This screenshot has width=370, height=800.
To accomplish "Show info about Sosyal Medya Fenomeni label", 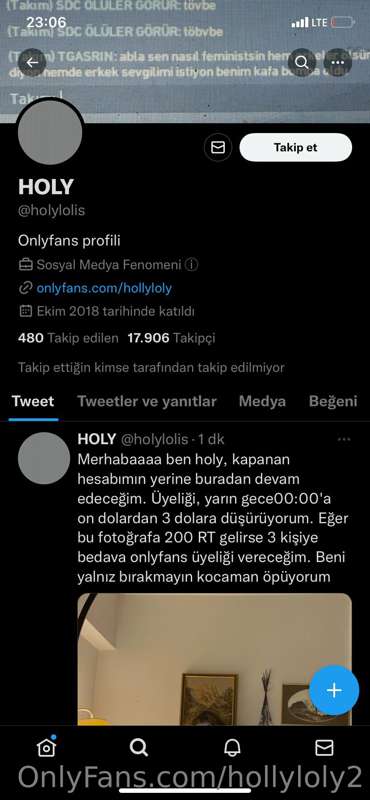I will (191, 265).
